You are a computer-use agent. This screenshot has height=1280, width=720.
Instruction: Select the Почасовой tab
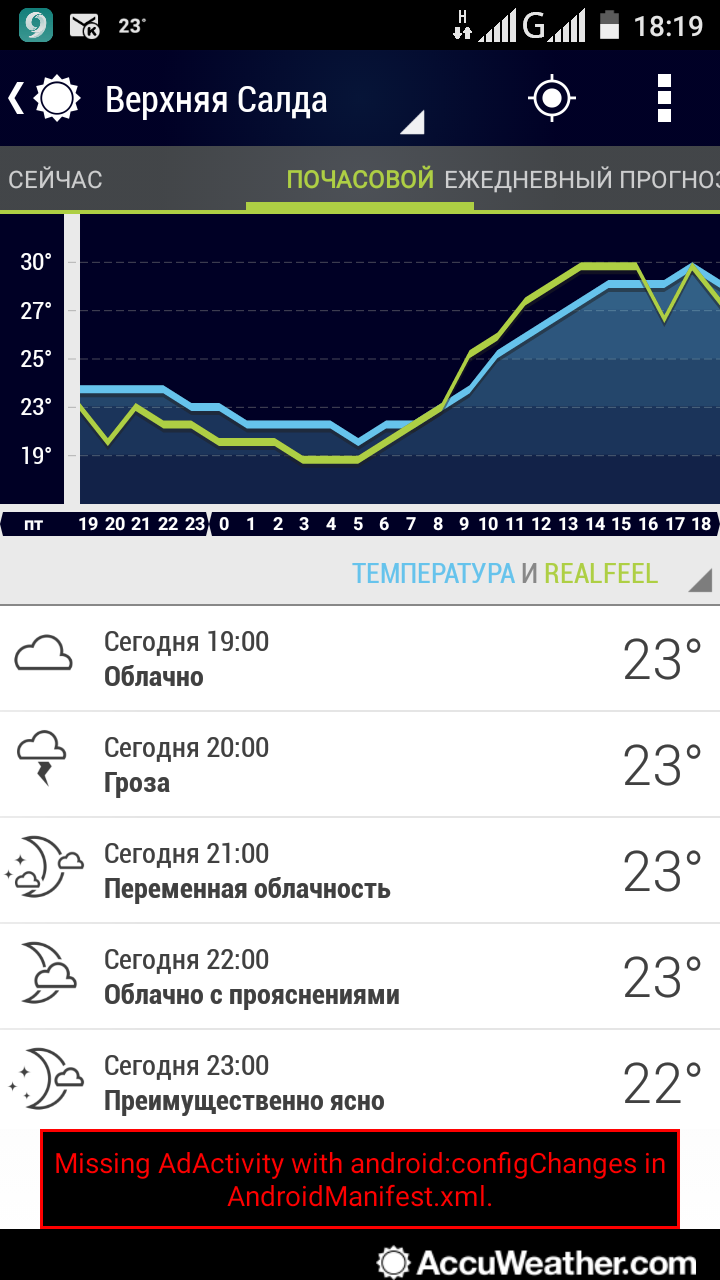coord(360,180)
